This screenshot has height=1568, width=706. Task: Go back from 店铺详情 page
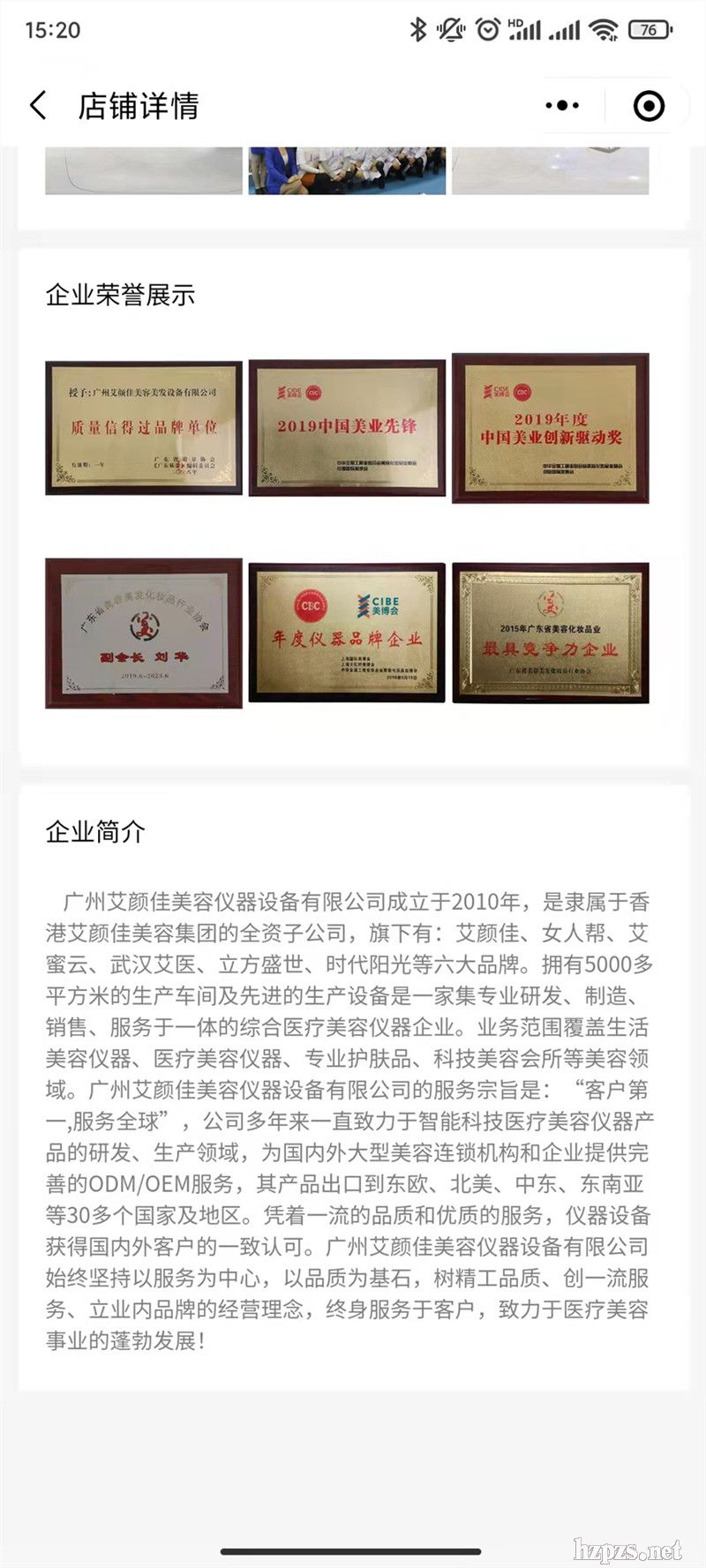tap(38, 106)
